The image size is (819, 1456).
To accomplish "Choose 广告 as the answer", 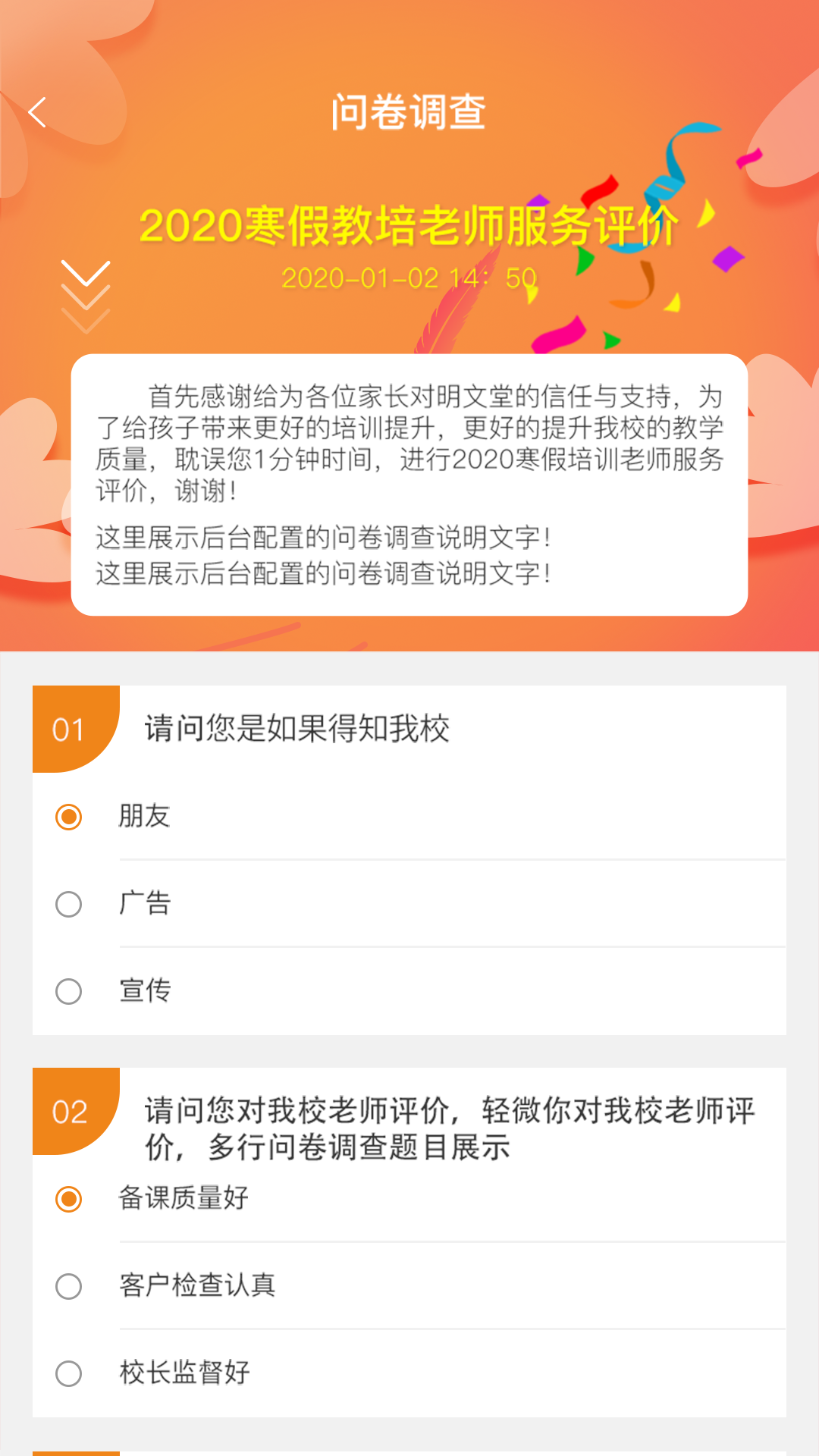I will coord(69,904).
